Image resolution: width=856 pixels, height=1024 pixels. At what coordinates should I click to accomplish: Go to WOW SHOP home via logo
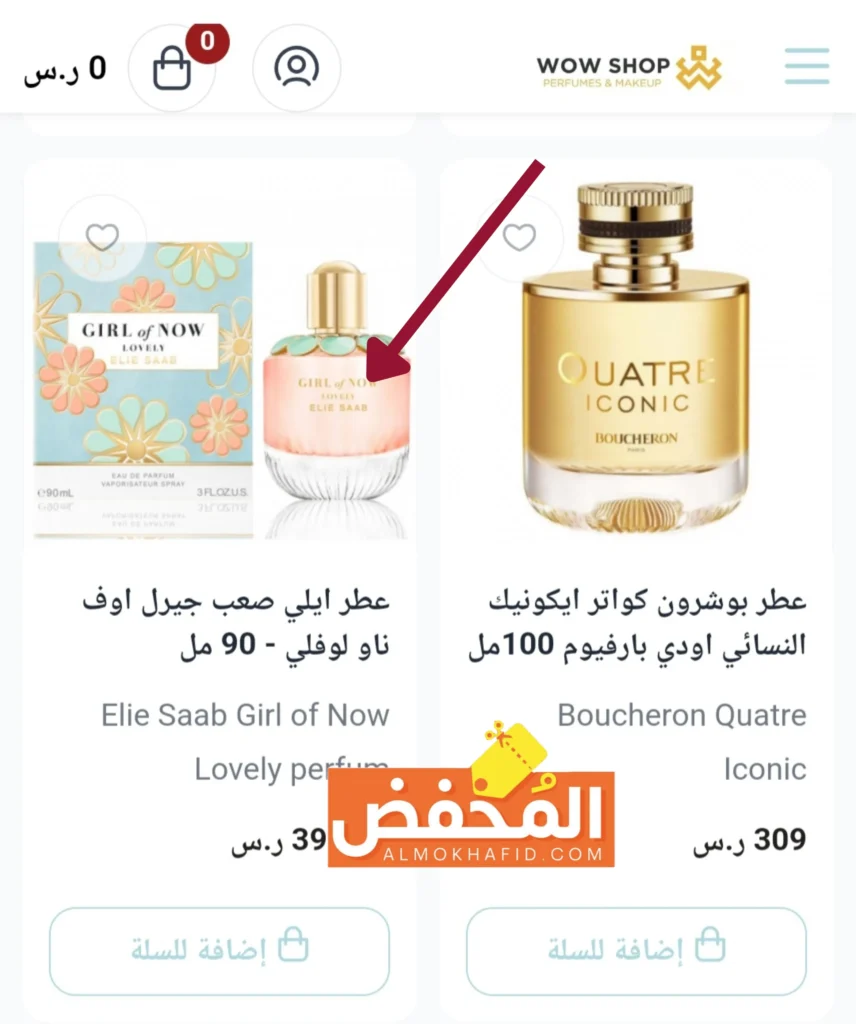[x=628, y=68]
